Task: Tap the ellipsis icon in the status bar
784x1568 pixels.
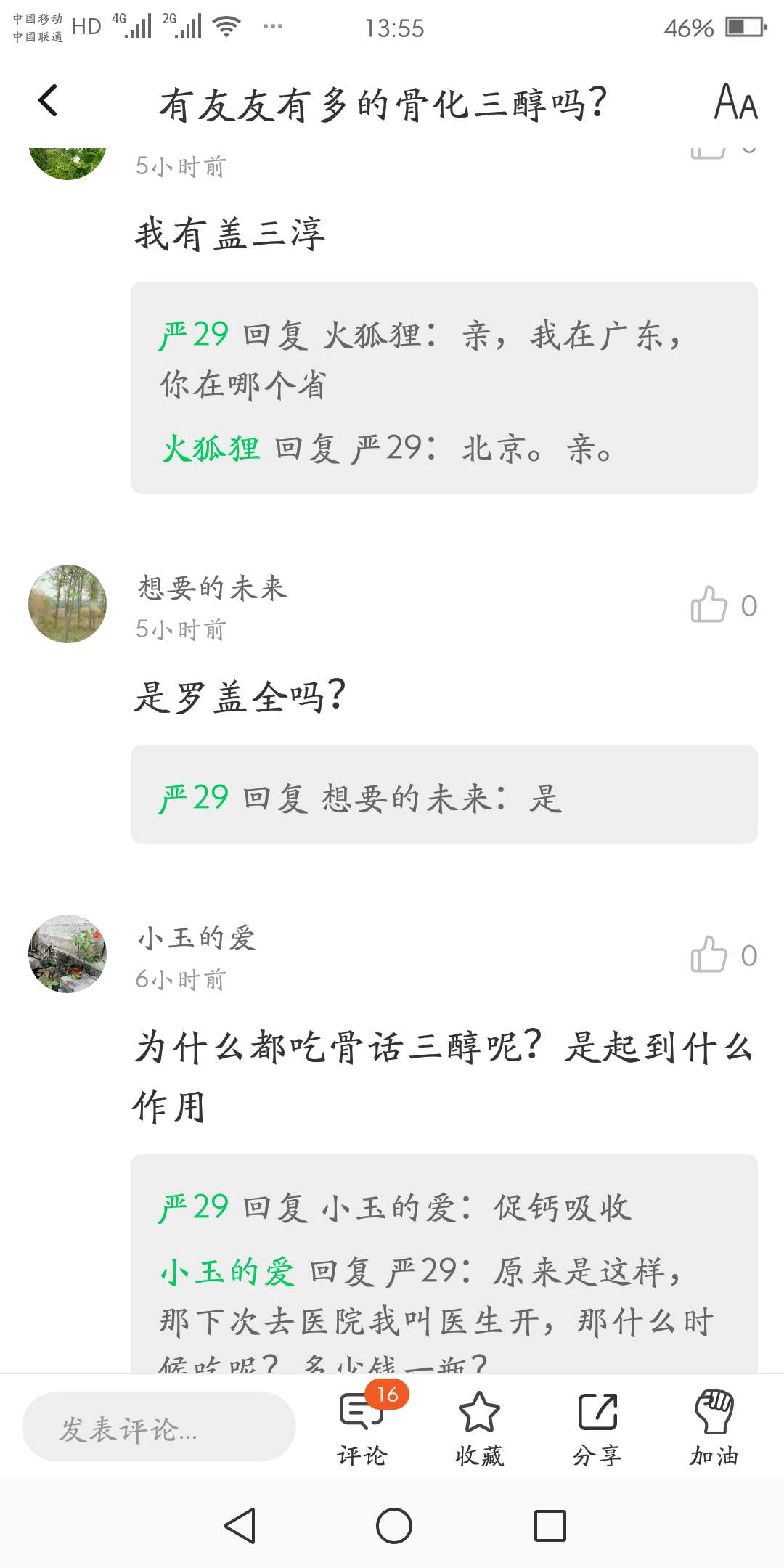Action: [x=273, y=25]
